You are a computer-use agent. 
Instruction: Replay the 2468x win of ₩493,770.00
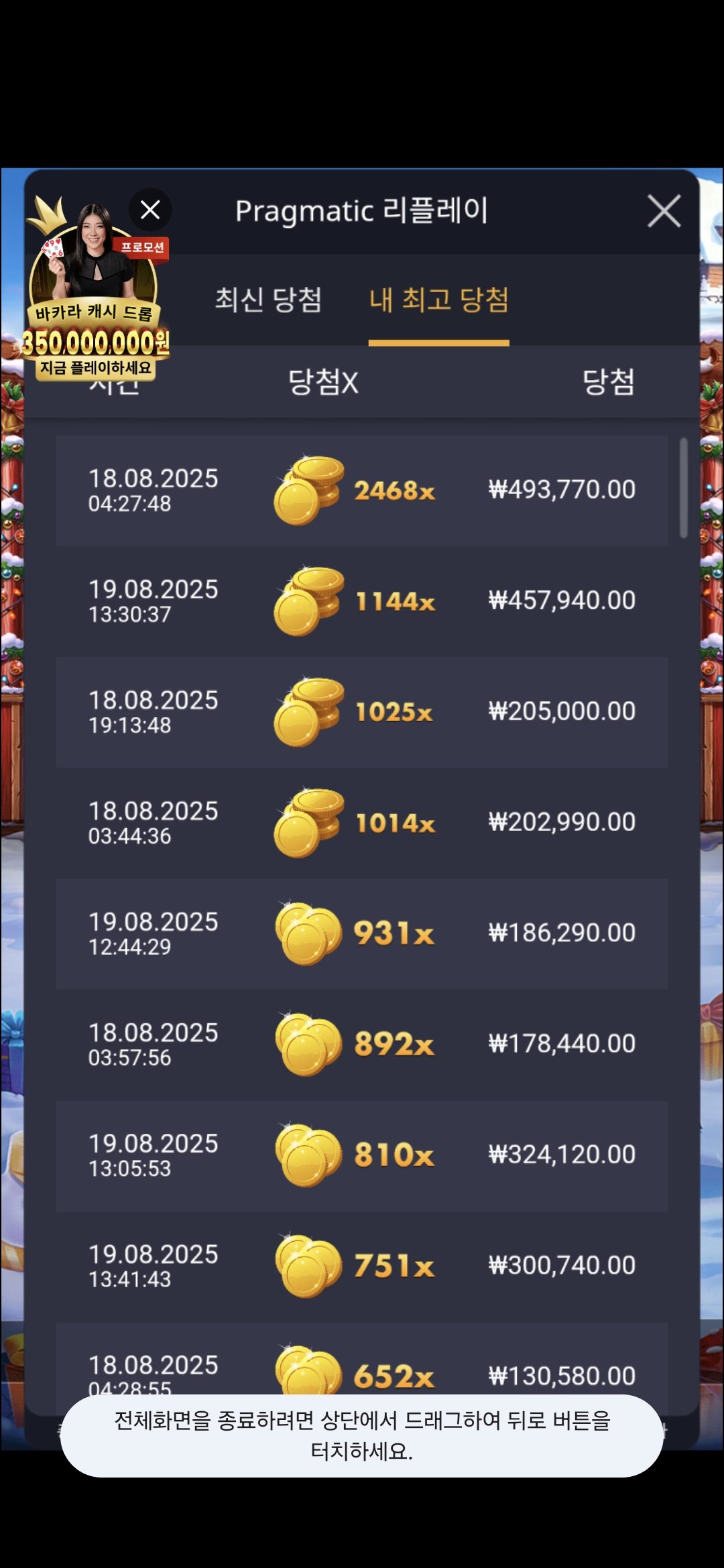pyautogui.click(x=362, y=491)
